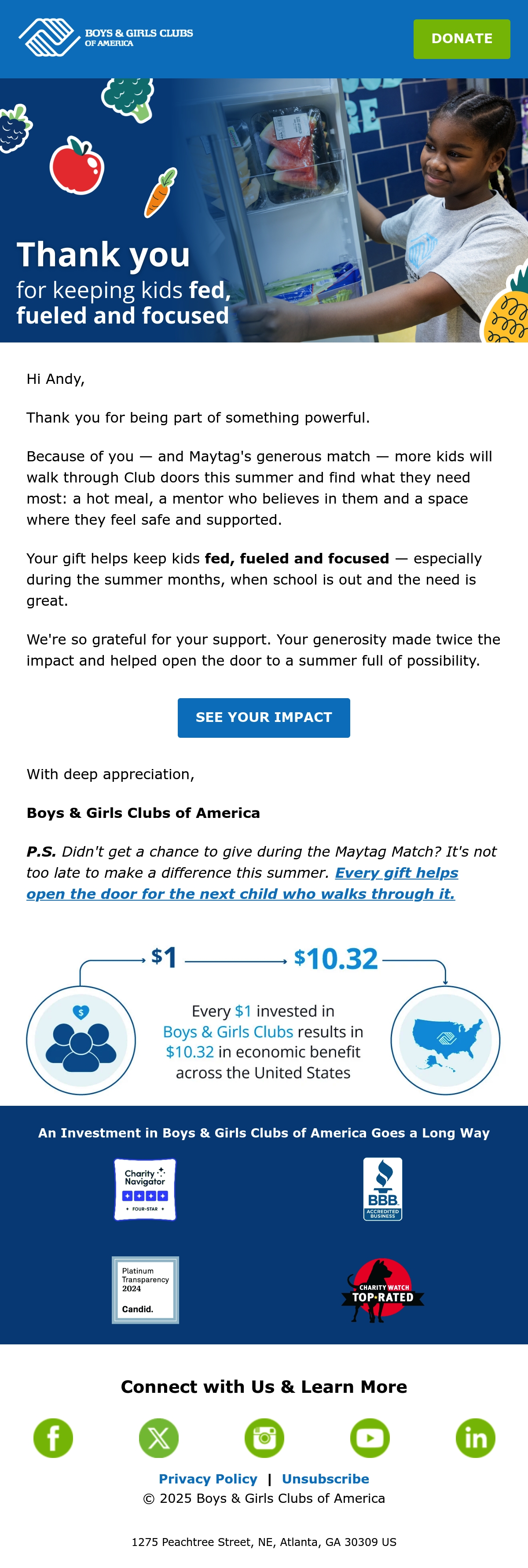Visit the X (Twitter) profile icon
The width and height of the screenshot is (528, 1568).
click(159, 1438)
